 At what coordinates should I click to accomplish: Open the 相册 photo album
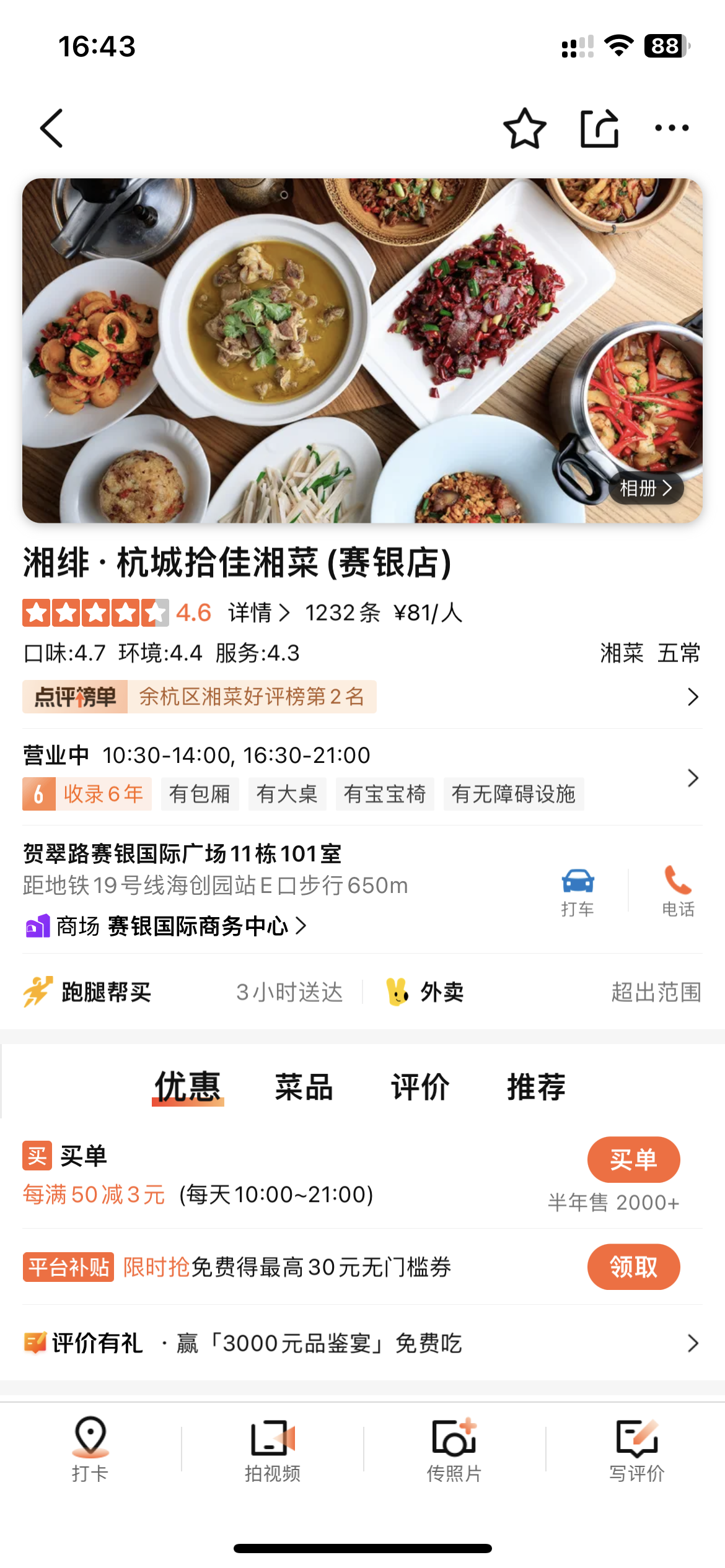pyautogui.click(x=646, y=489)
